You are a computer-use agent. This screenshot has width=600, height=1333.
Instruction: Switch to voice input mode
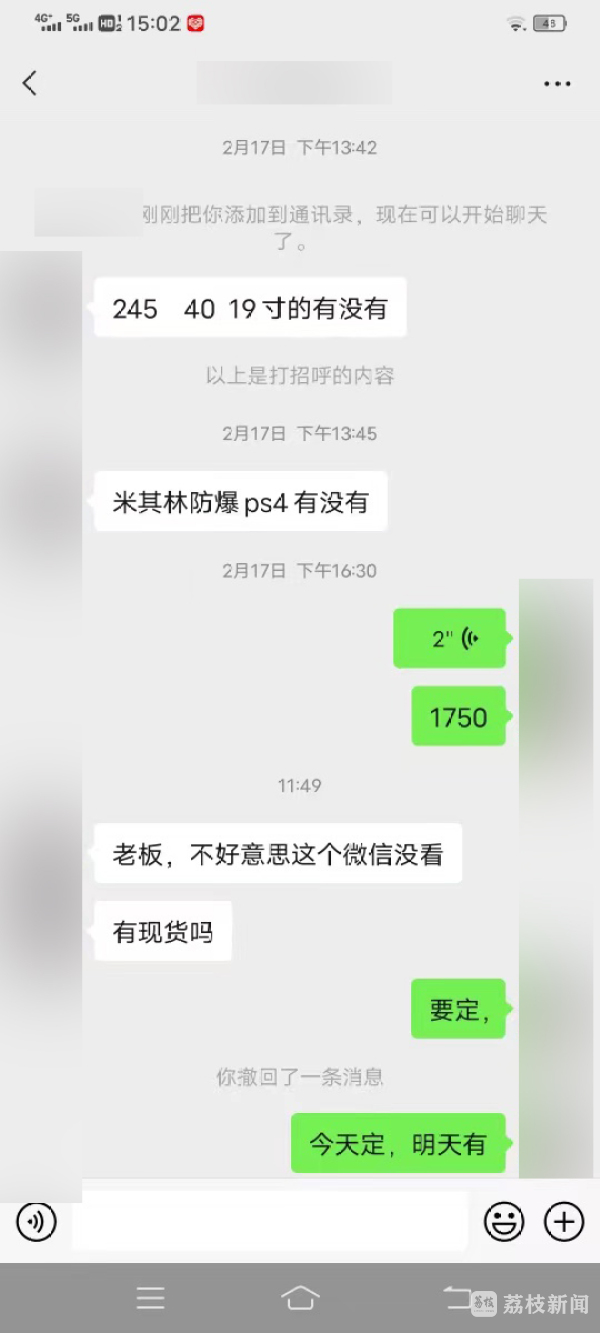coord(36,1221)
